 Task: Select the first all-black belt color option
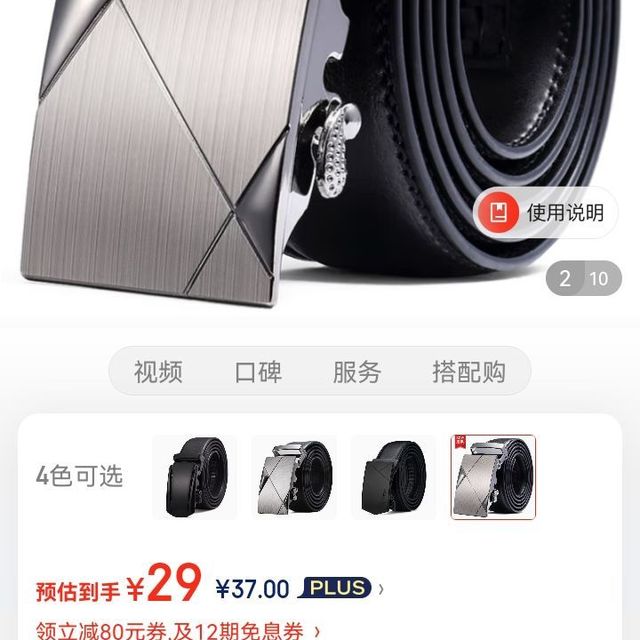pos(194,477)
